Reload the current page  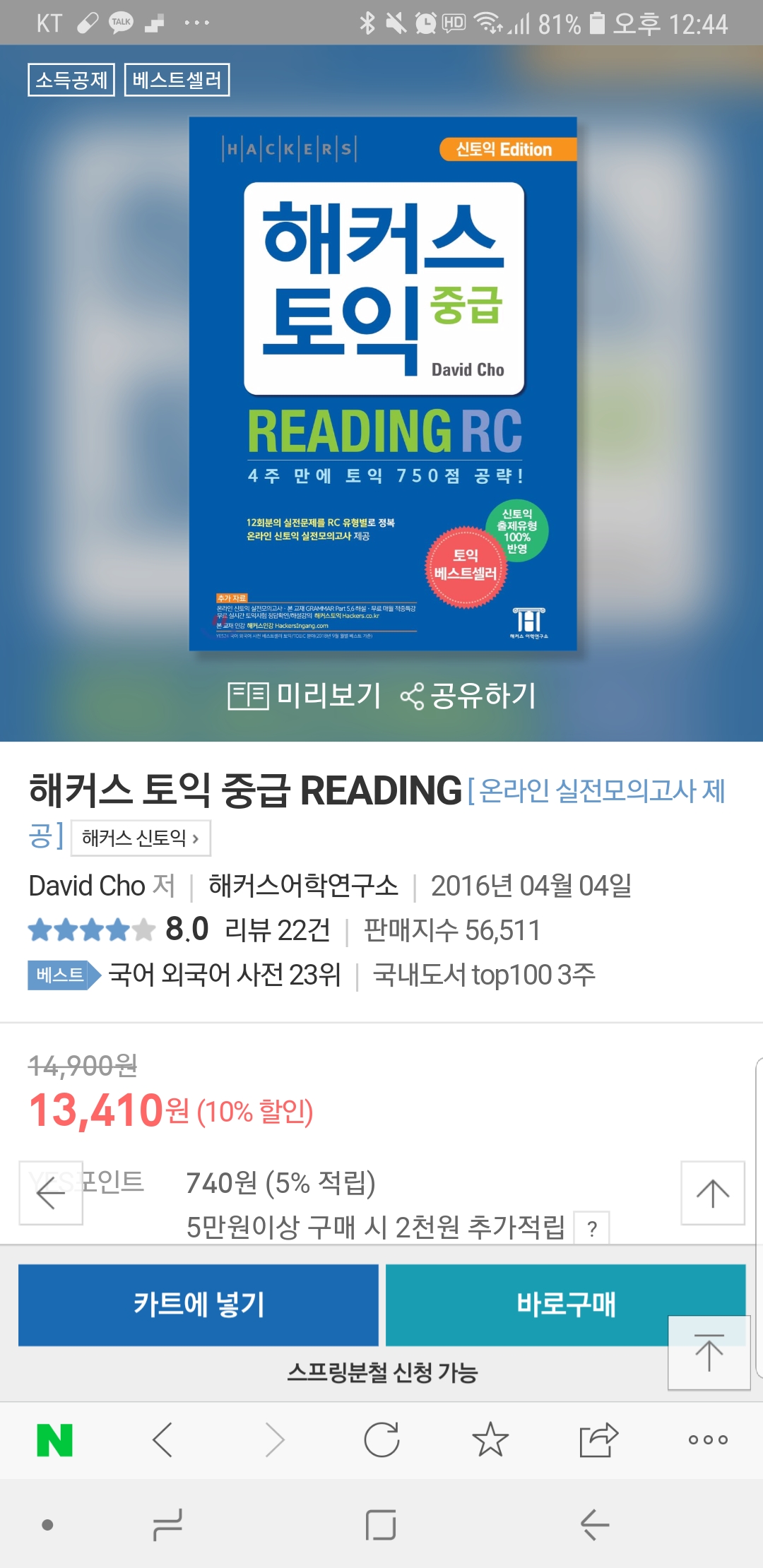pyautogui.click(x=382, y=1440)
